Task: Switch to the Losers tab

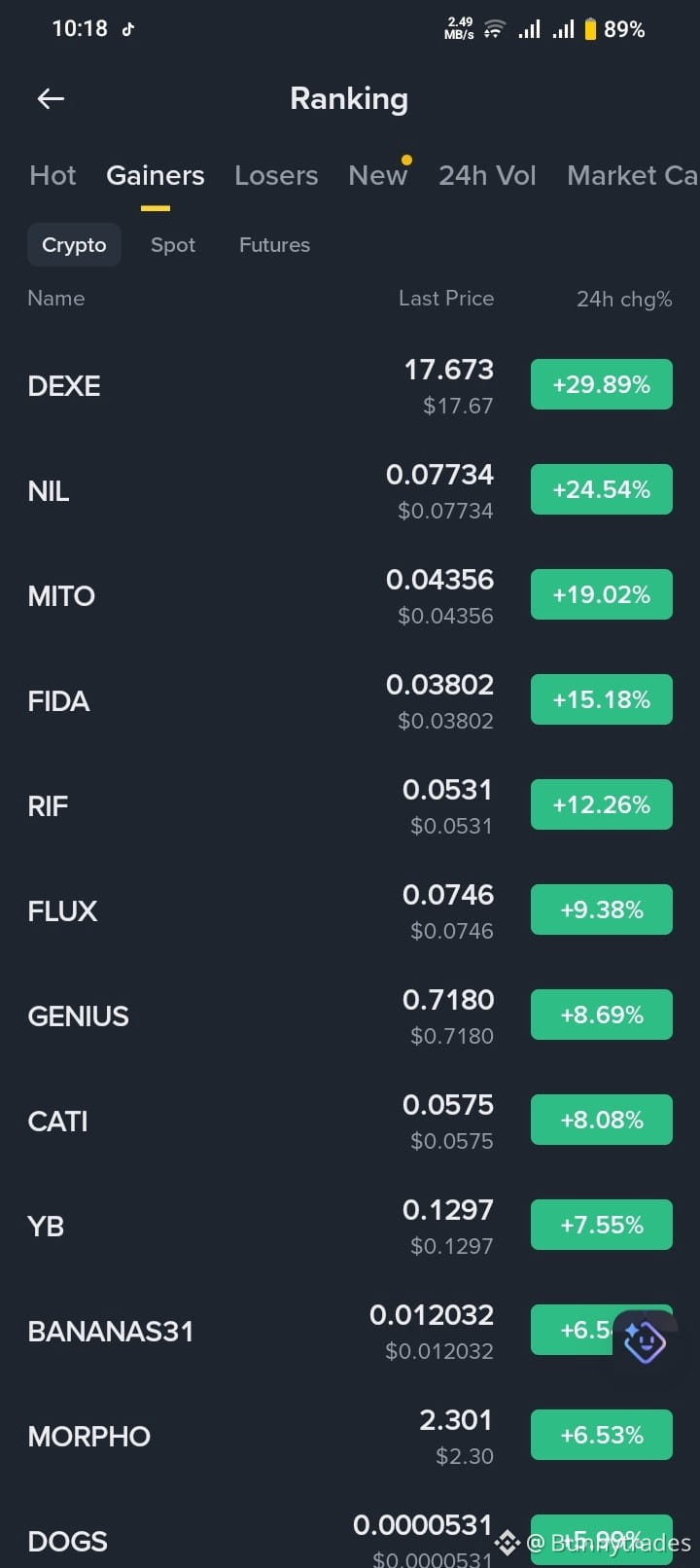Action: point(276,175)
